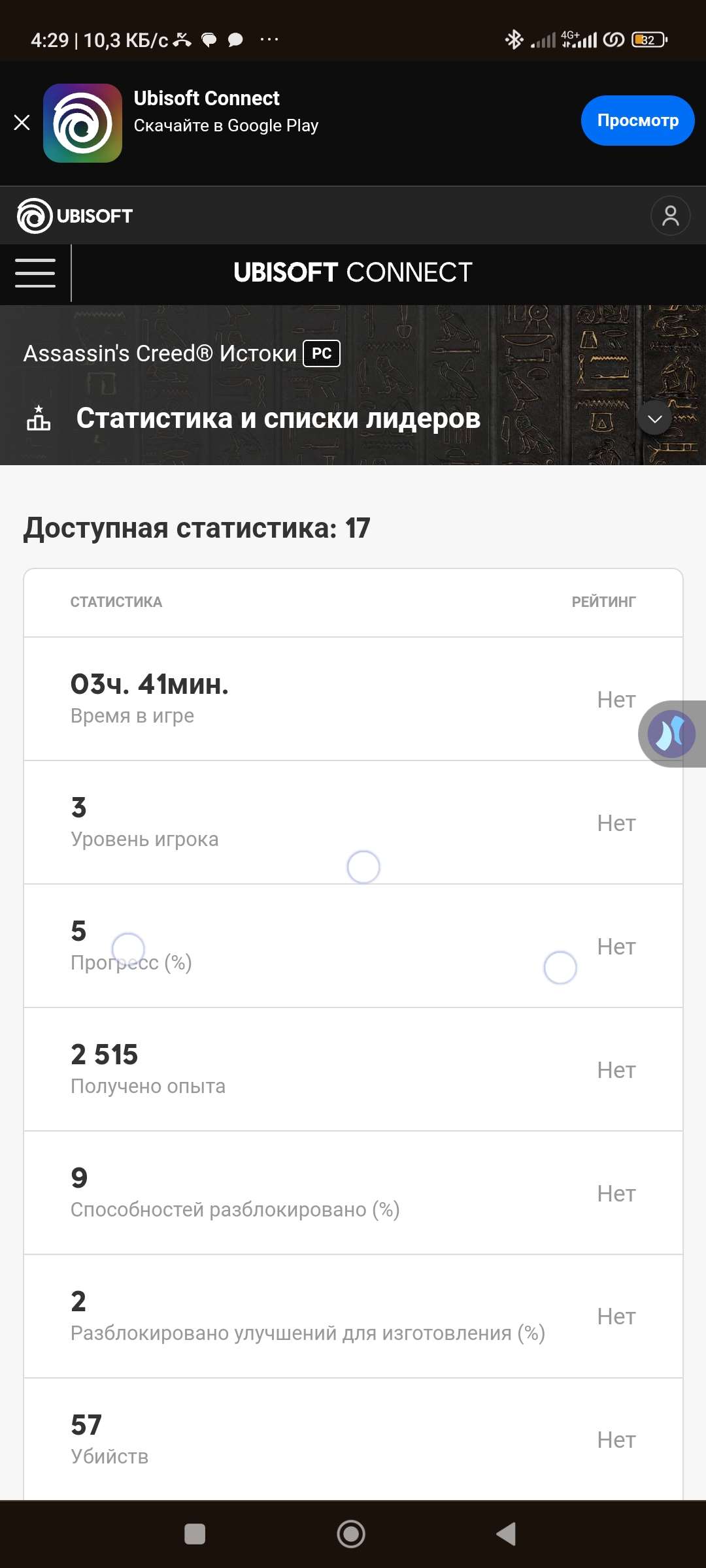This screenshot has width=706, height=1568.
Task: Expand the Статистика и списки лидеров chevron
Action: pyautogui.click(x=654, y=418)
